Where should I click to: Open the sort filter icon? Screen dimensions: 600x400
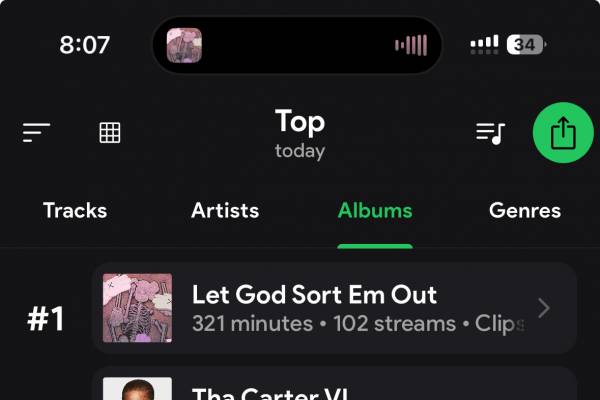click(x=37, y=132)
